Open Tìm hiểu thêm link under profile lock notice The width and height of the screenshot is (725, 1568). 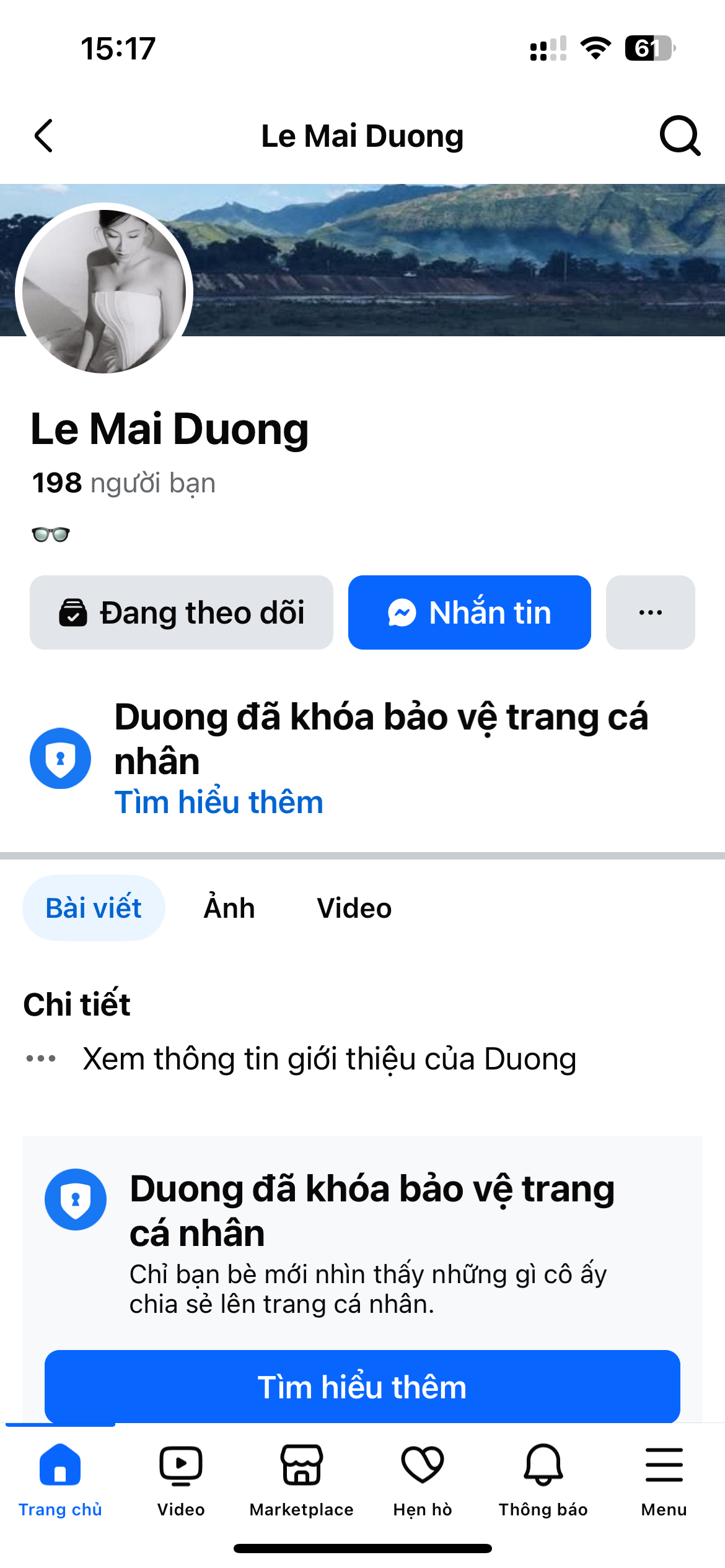(x=219, y=803)
